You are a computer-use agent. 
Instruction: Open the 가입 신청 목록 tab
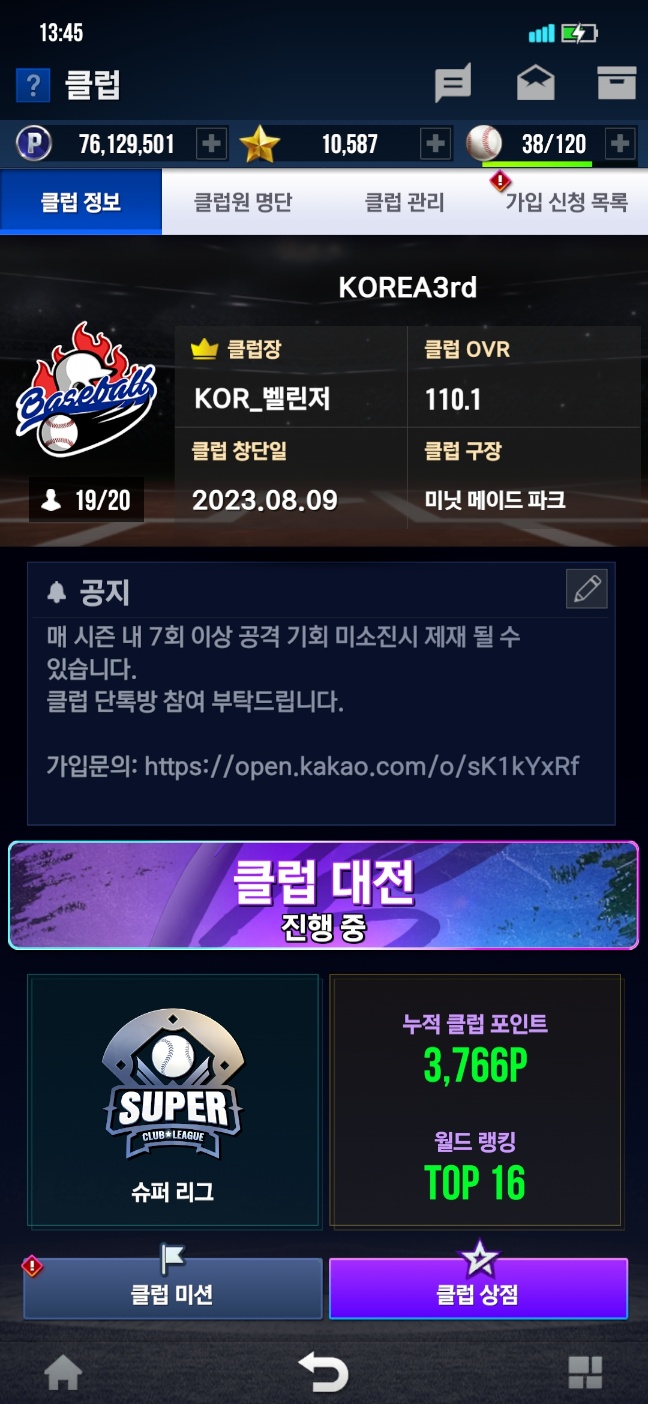click(567, 202)
